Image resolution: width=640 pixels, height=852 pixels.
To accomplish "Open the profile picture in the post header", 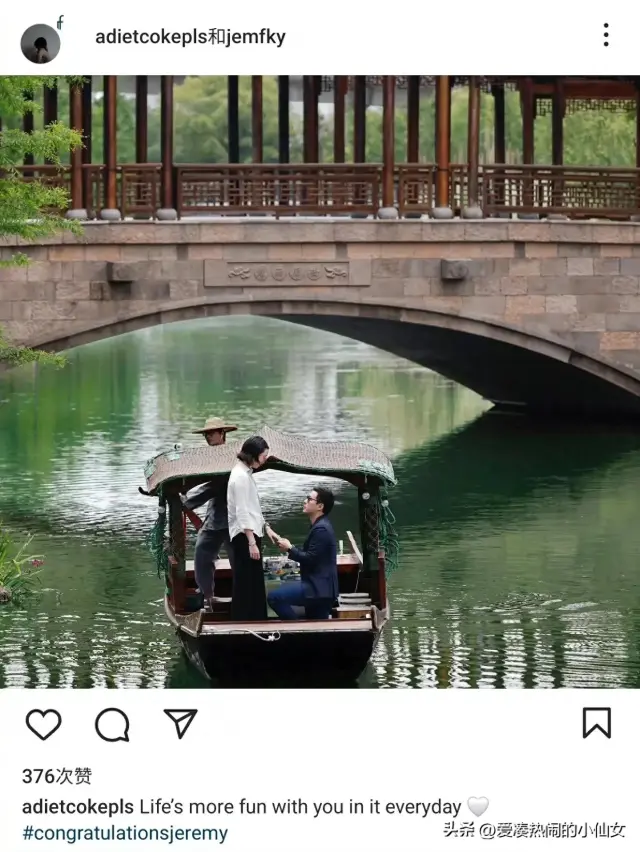I will [x=41, y=42].
